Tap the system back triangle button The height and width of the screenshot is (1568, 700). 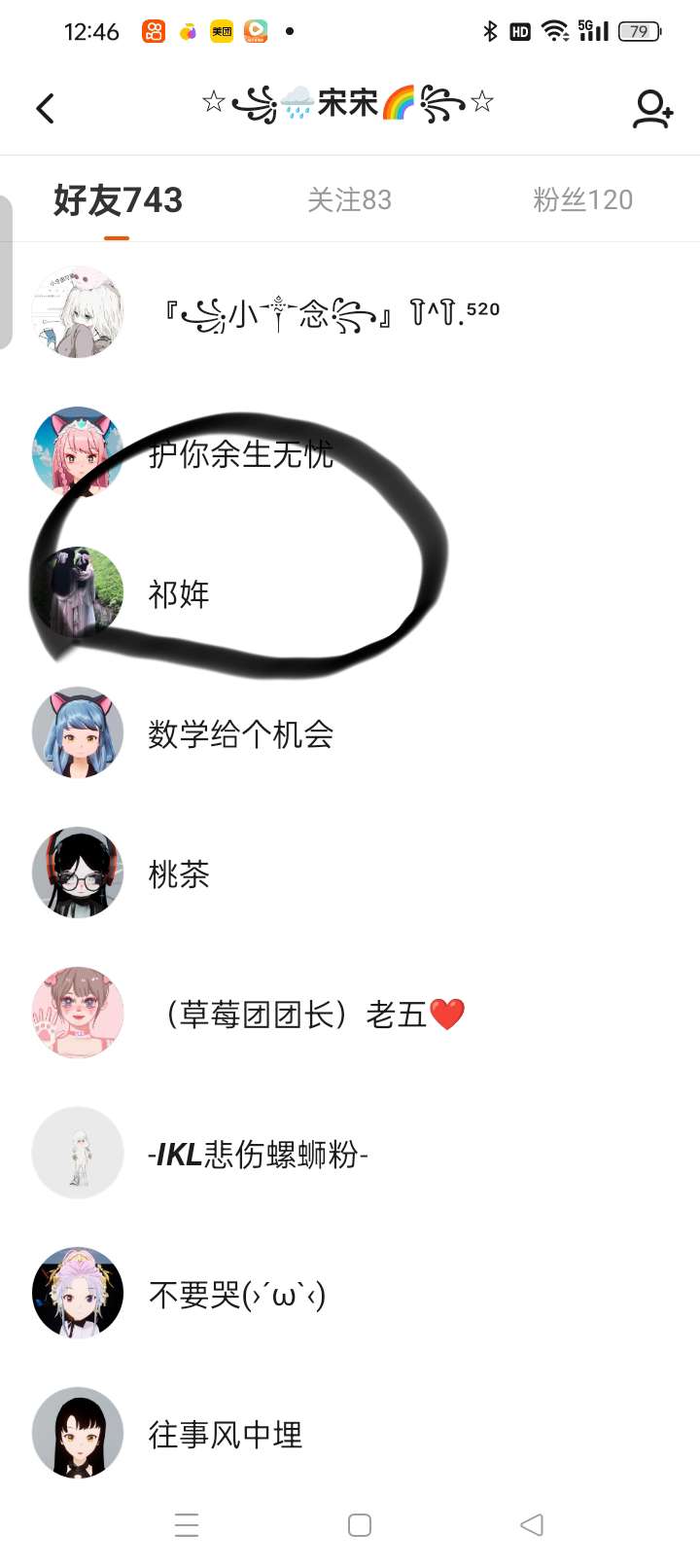(x=531, y=1525)
